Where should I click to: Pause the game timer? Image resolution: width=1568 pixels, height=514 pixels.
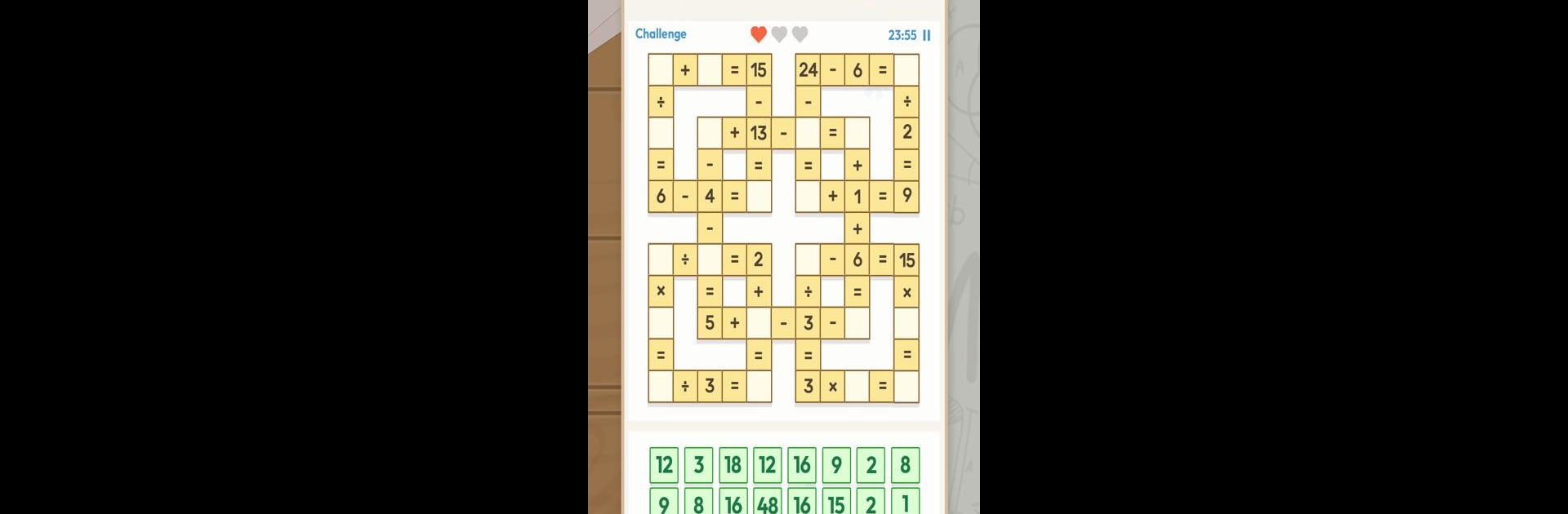click(926, 35)
